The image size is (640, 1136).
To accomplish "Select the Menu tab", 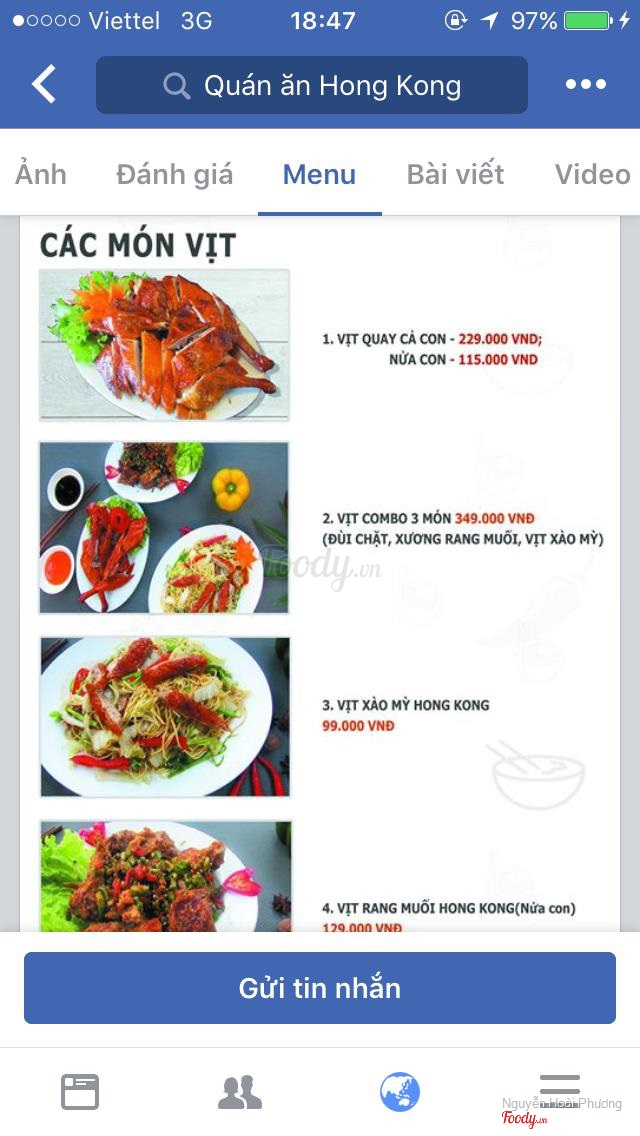I will coord(319,174).
